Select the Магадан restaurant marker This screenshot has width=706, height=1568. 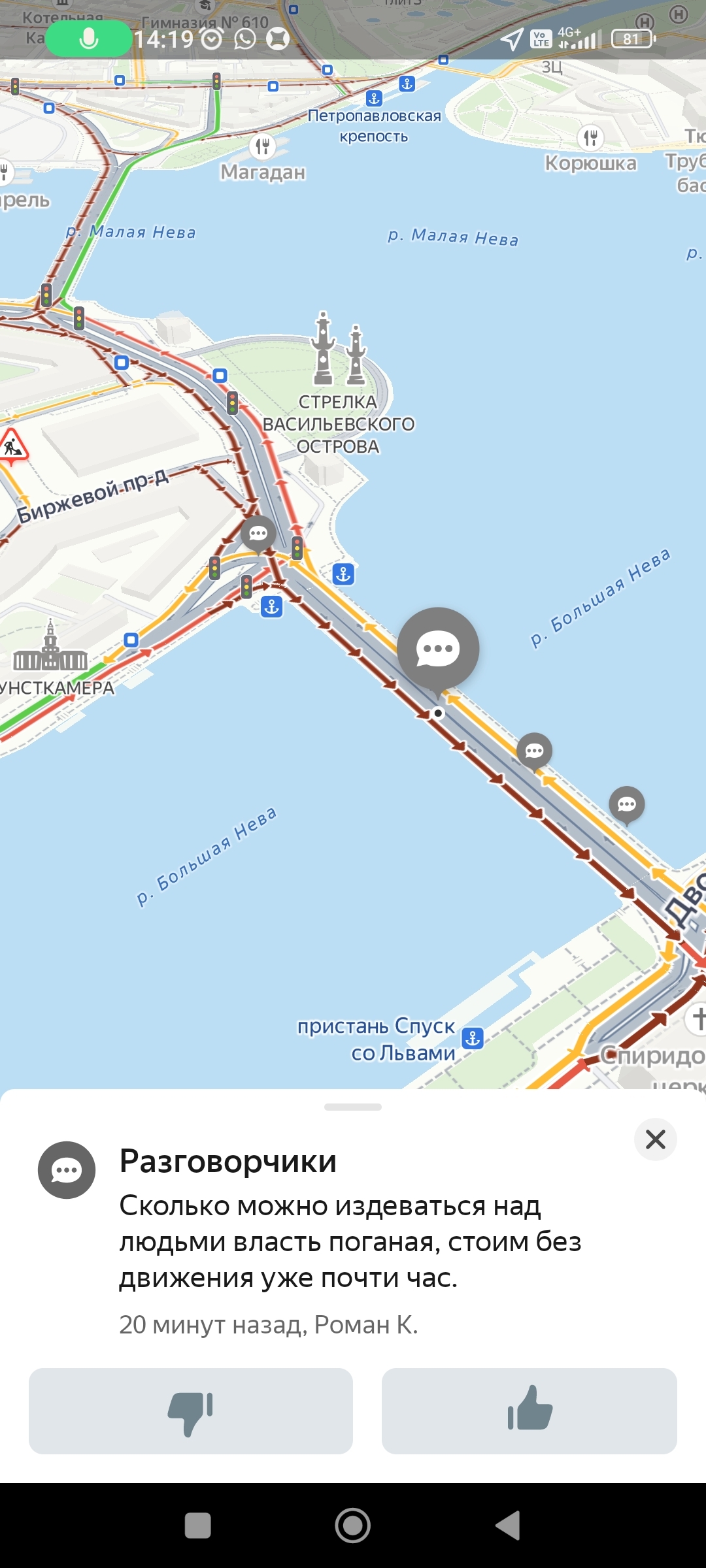[262, 147]
